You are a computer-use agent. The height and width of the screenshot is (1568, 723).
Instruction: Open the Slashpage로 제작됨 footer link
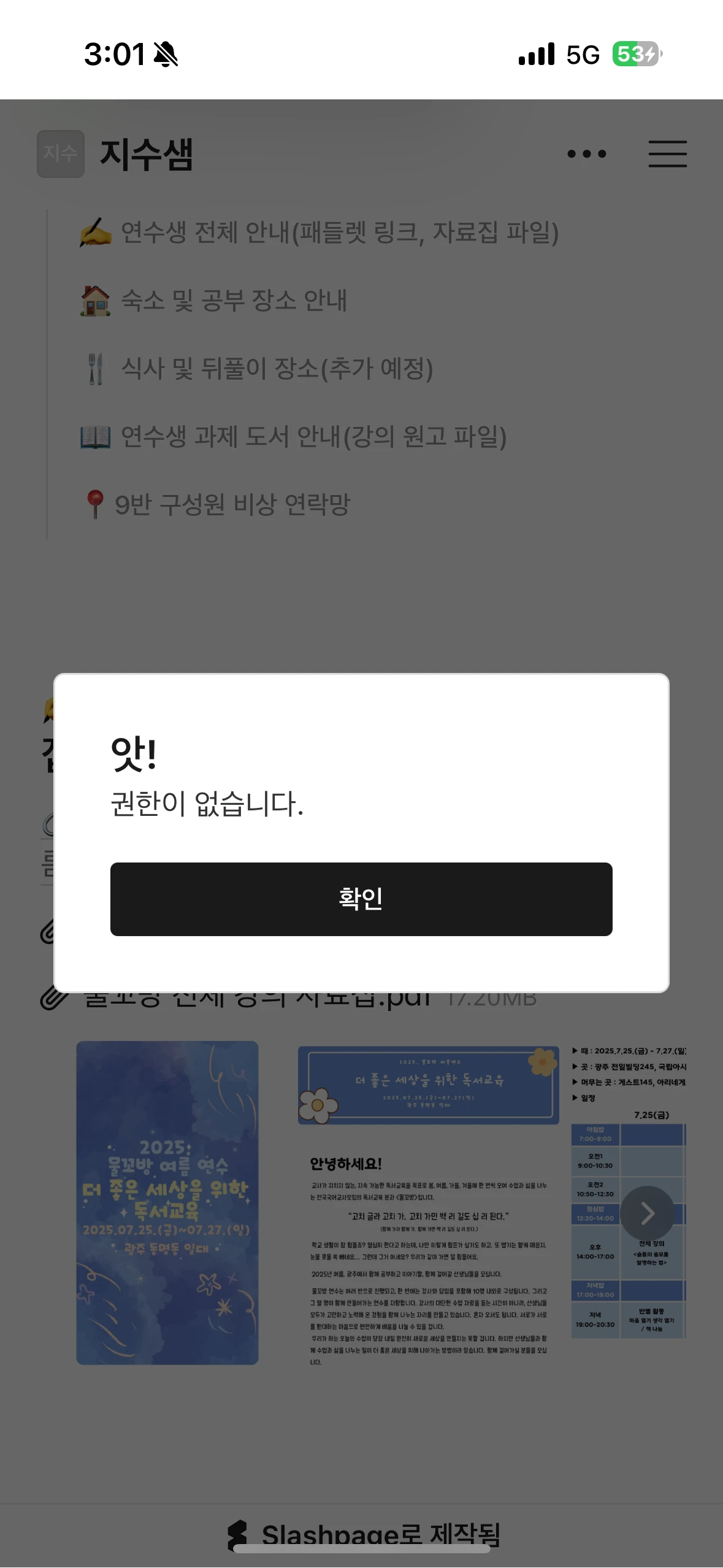click(x=364, y=1535)
